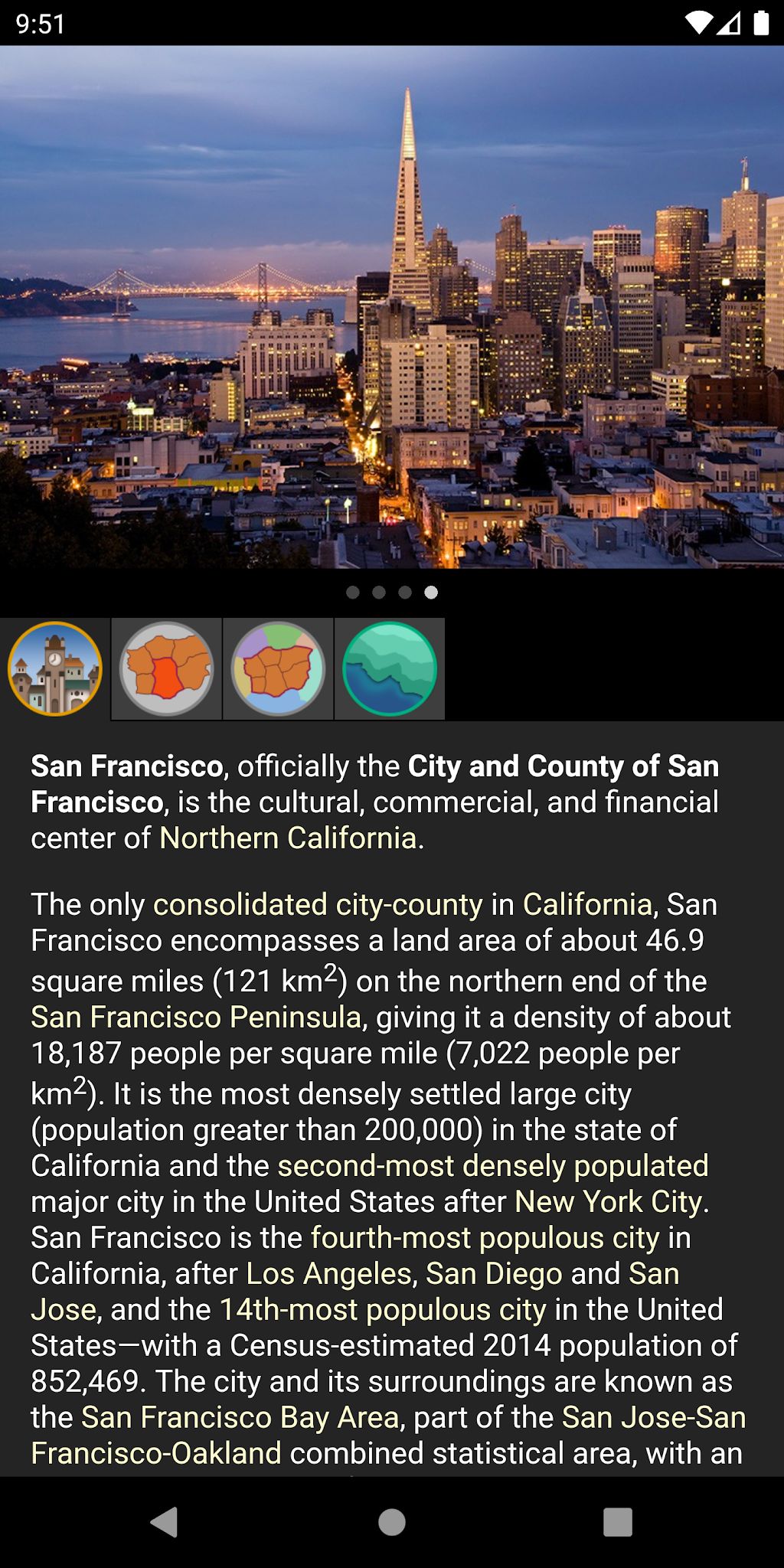Open the San Diego link
Image resolution: width=784 pixels, height=1568 pixels.
tap(494, 1273)
